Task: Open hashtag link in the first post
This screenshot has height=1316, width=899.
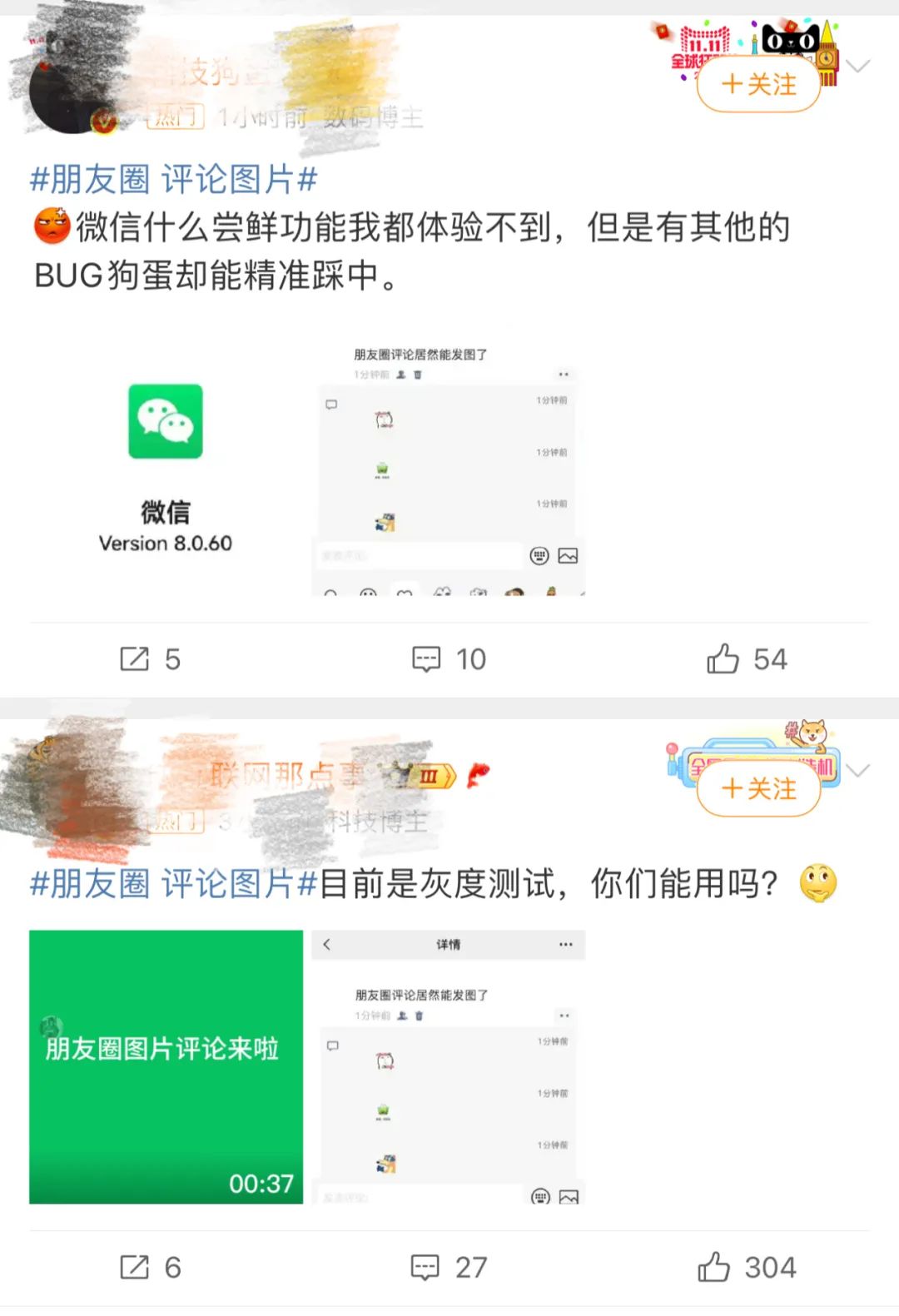Action: [173, 179]
